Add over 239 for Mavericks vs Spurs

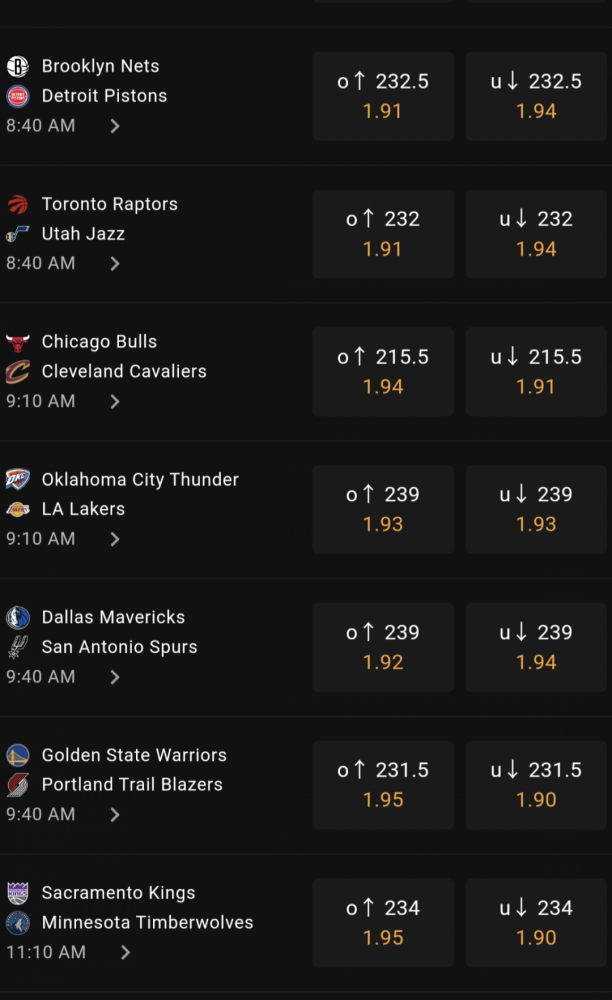click(382, 647)
